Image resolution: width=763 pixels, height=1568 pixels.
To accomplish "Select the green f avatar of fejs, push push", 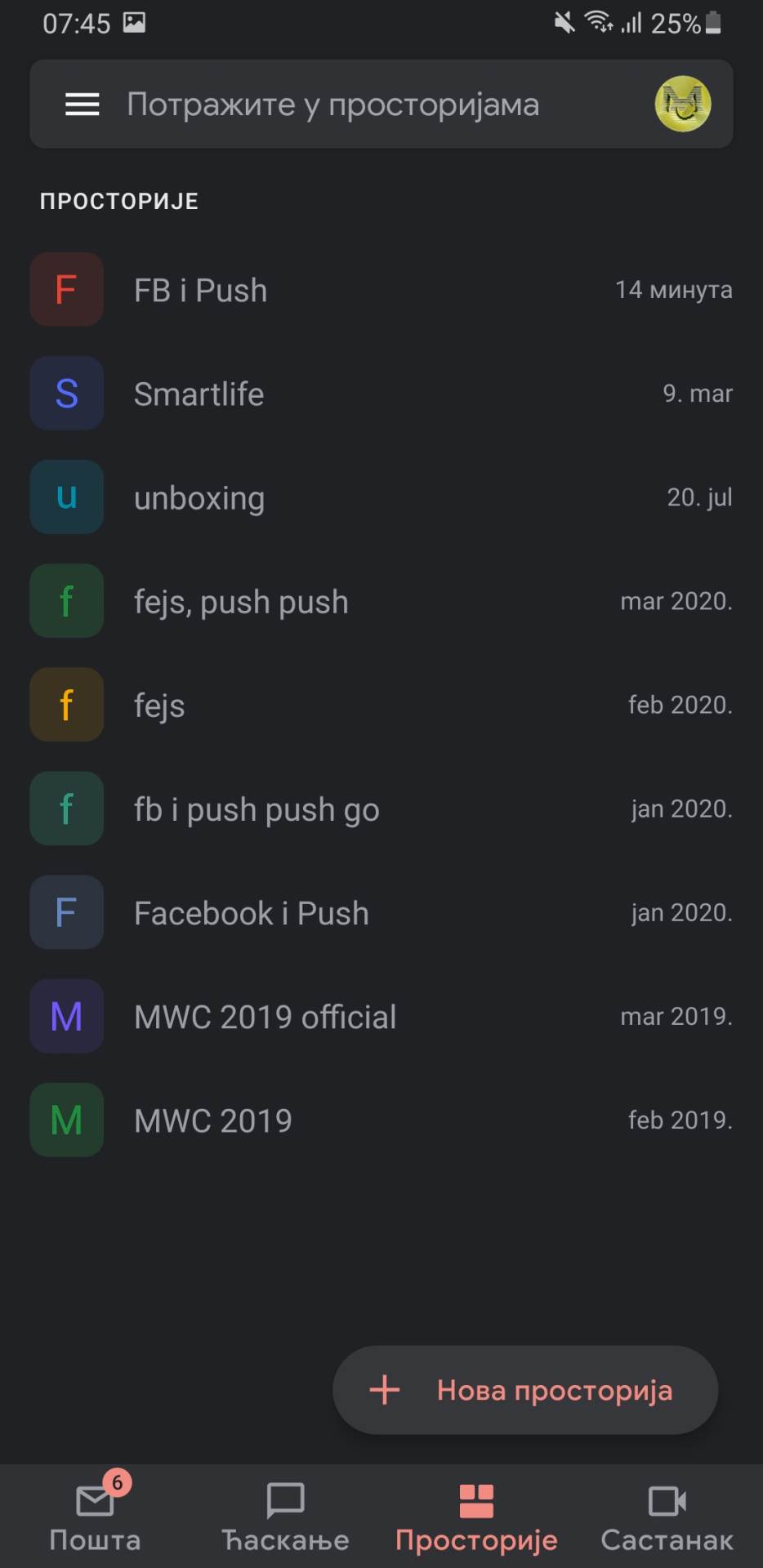I will point(66,600).
